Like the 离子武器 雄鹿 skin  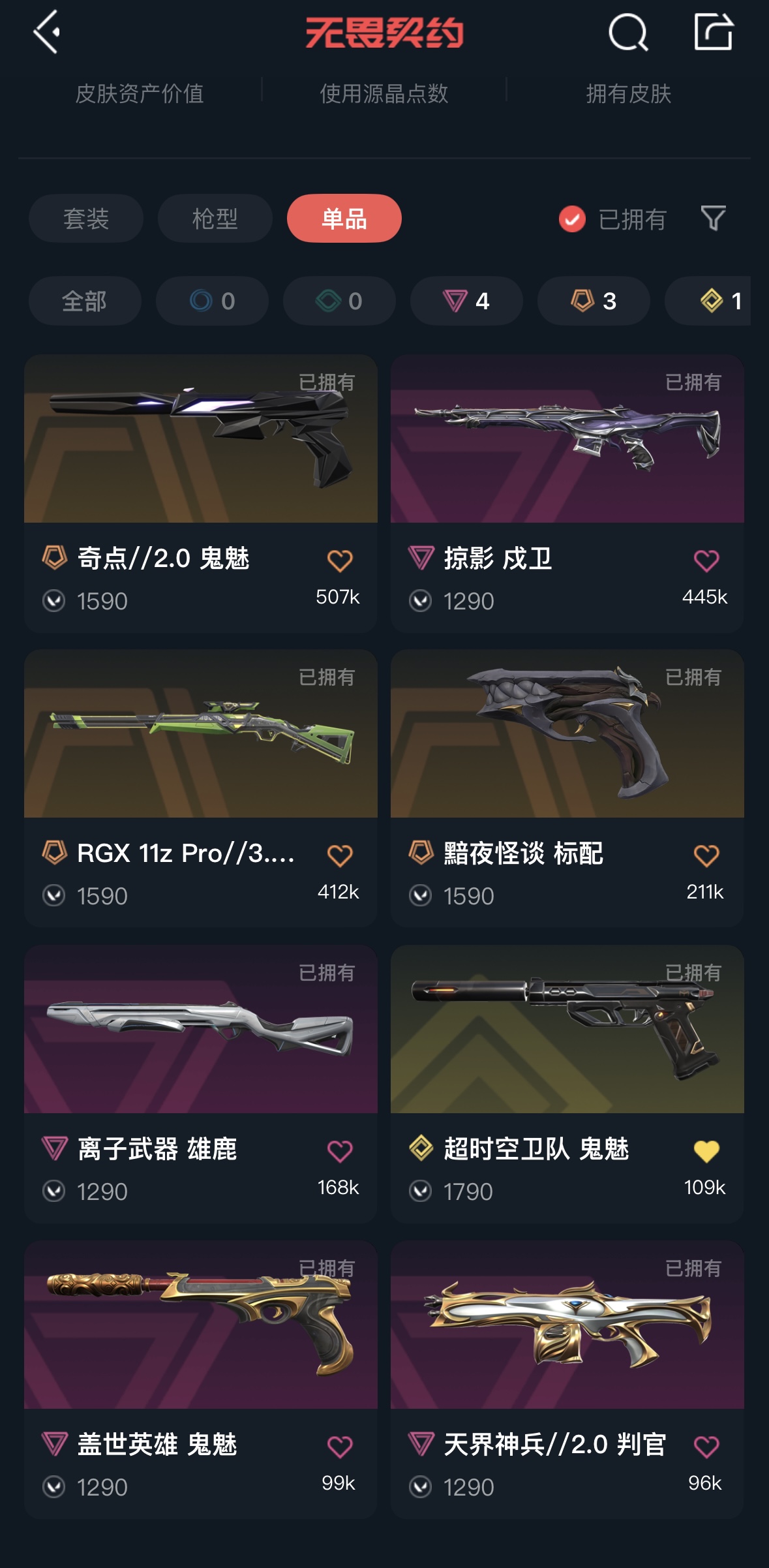339,1151
